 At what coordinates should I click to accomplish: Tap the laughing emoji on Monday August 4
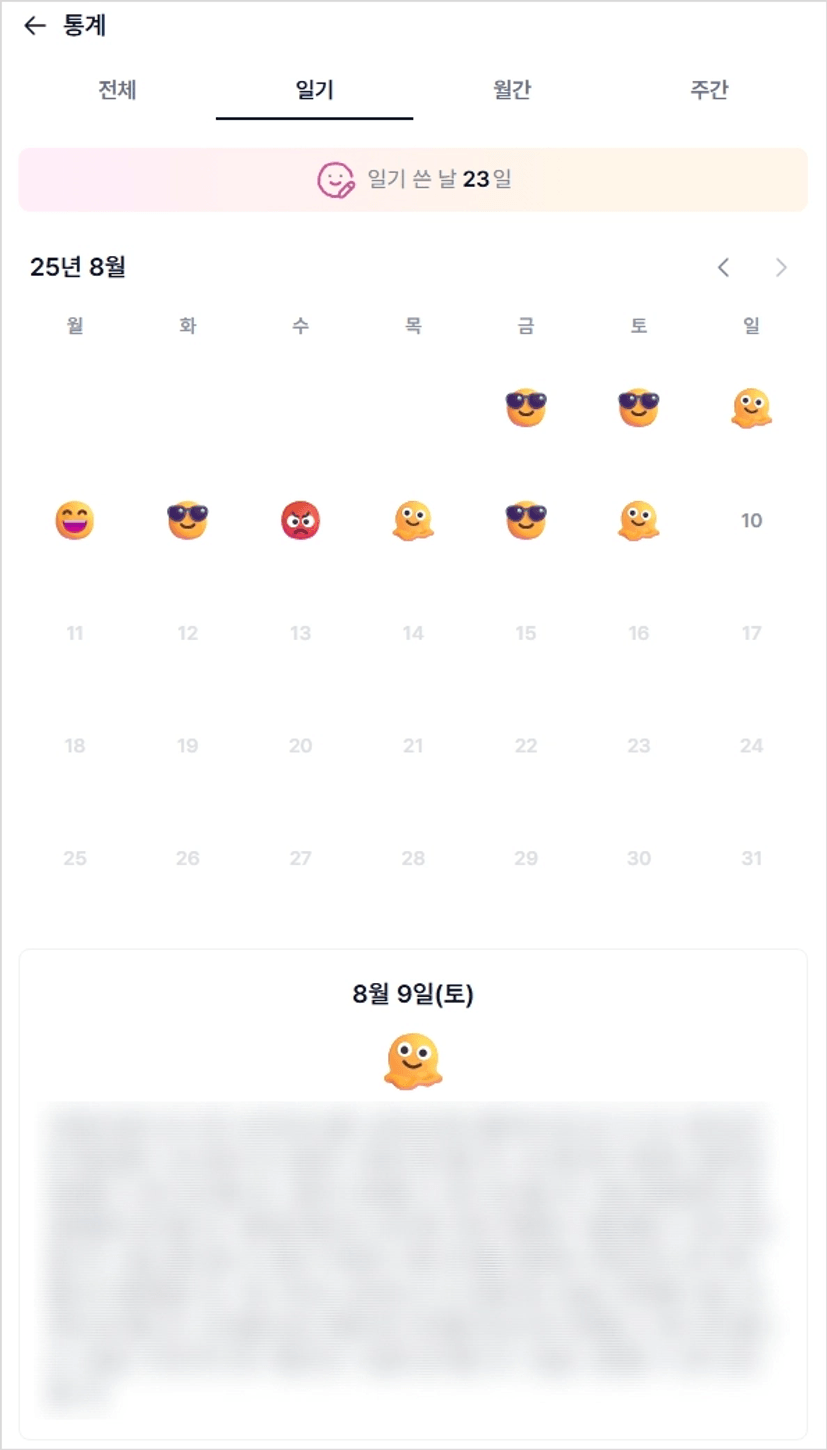point(74,521)
